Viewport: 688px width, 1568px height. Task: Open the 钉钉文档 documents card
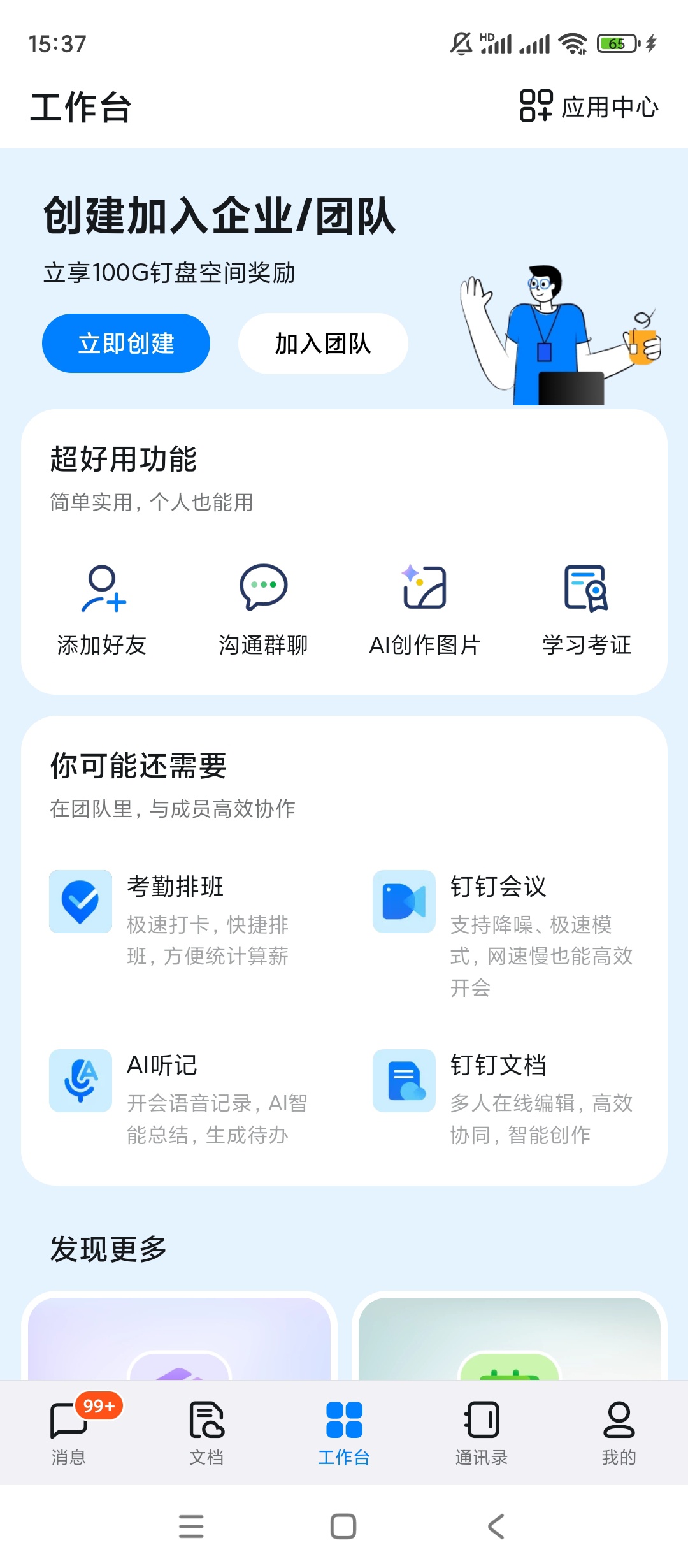[503, 1096]
